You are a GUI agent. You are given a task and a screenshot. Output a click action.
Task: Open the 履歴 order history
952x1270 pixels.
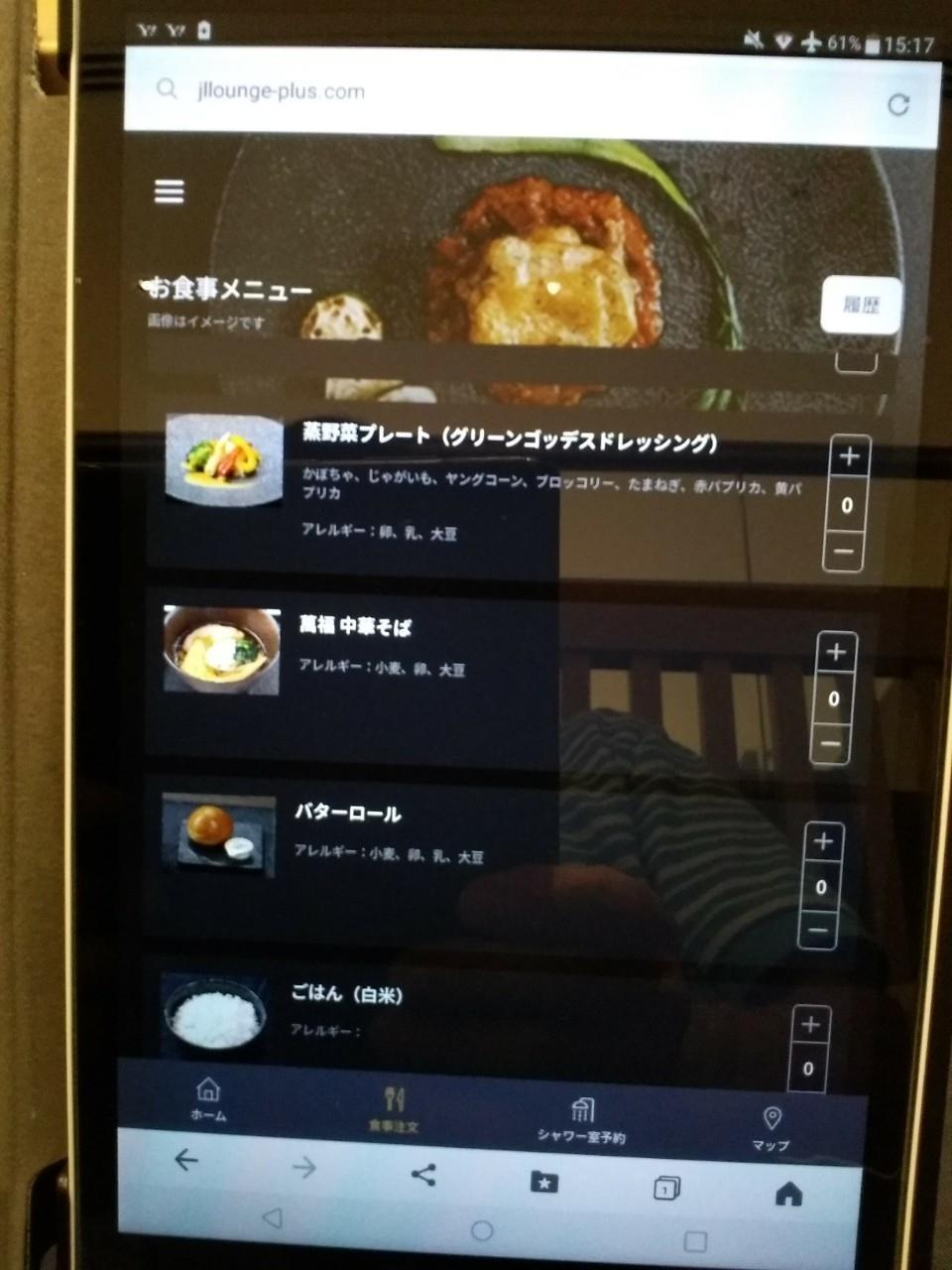point(861,305)
